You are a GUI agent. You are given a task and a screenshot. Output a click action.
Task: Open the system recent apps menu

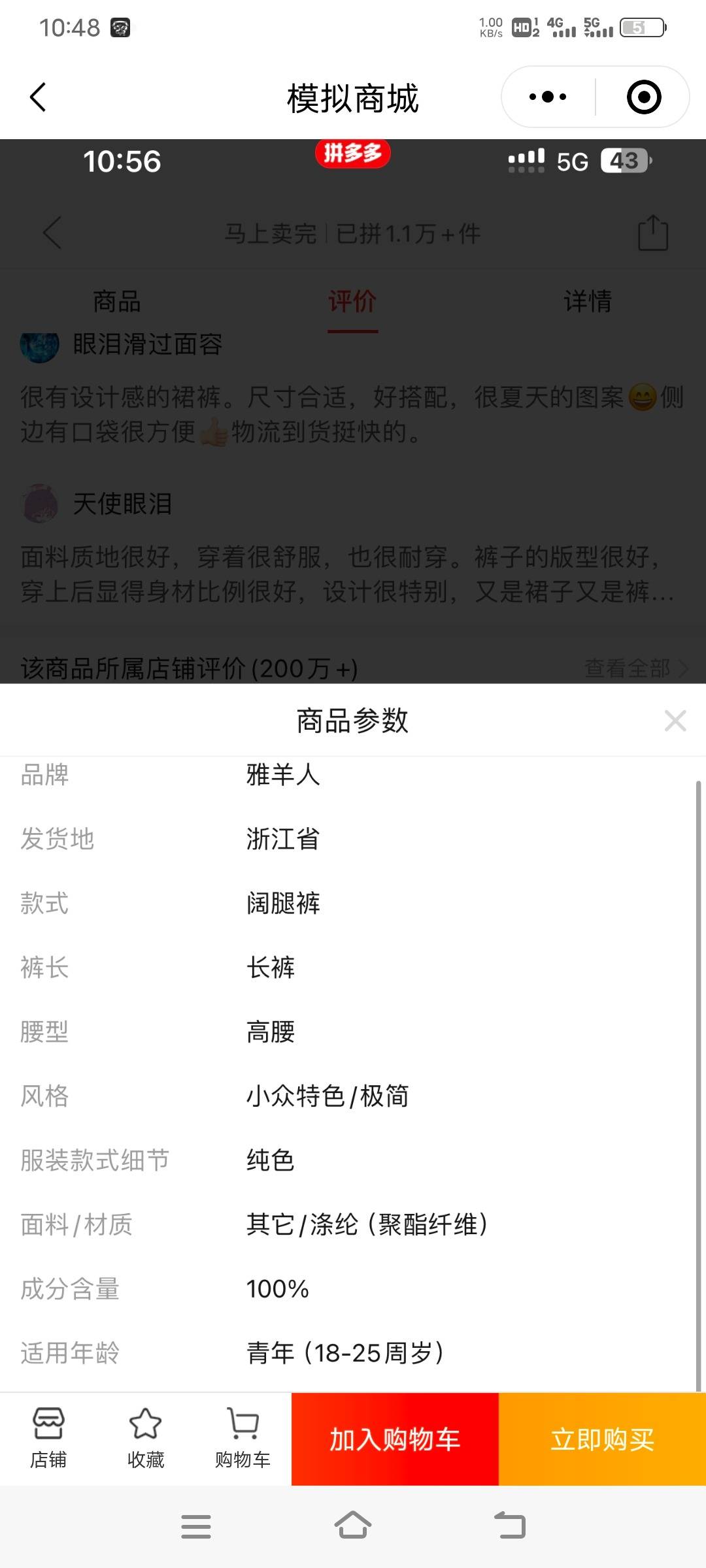point(196,1527)
